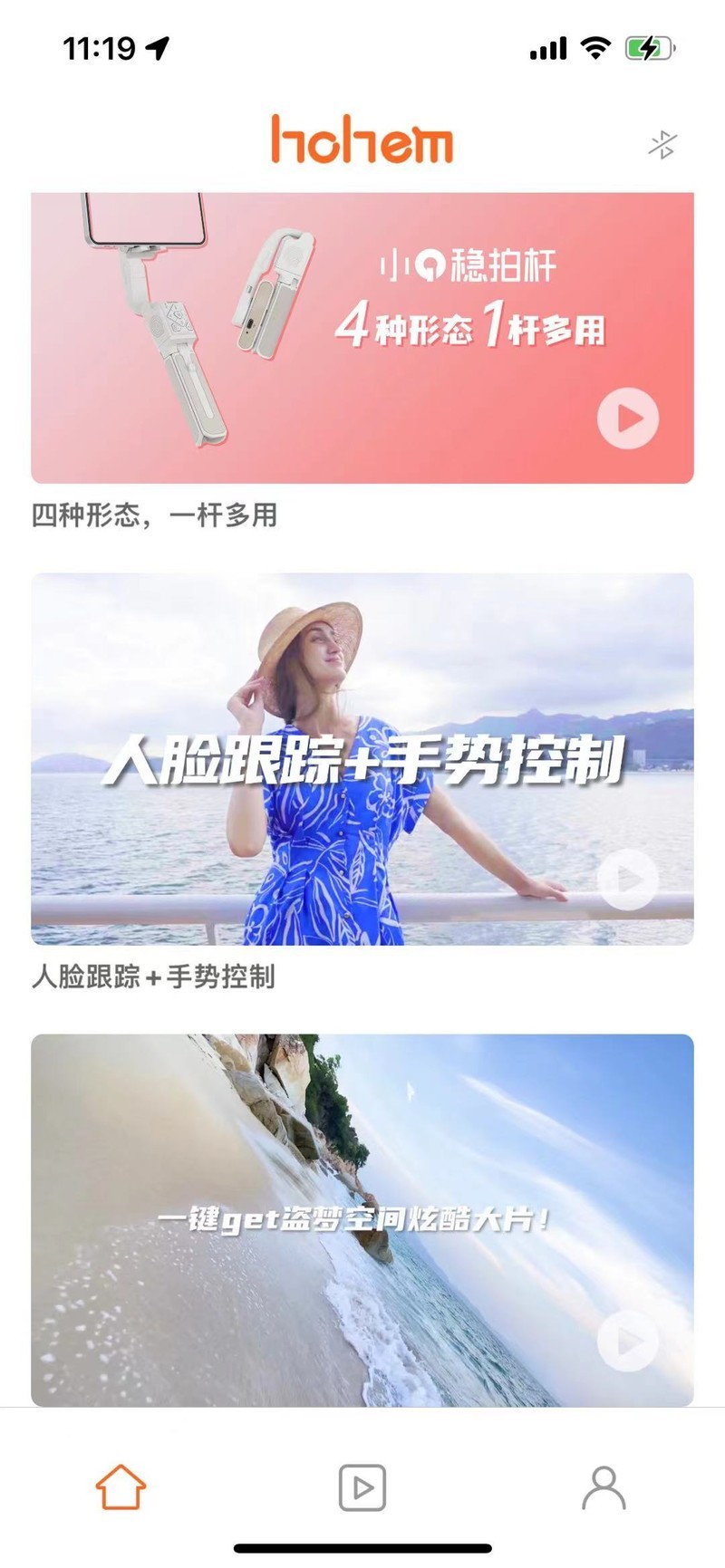Tap the Wi-Fi icon in the status bar
This screenshot has width=725, height=1568.
594,46
